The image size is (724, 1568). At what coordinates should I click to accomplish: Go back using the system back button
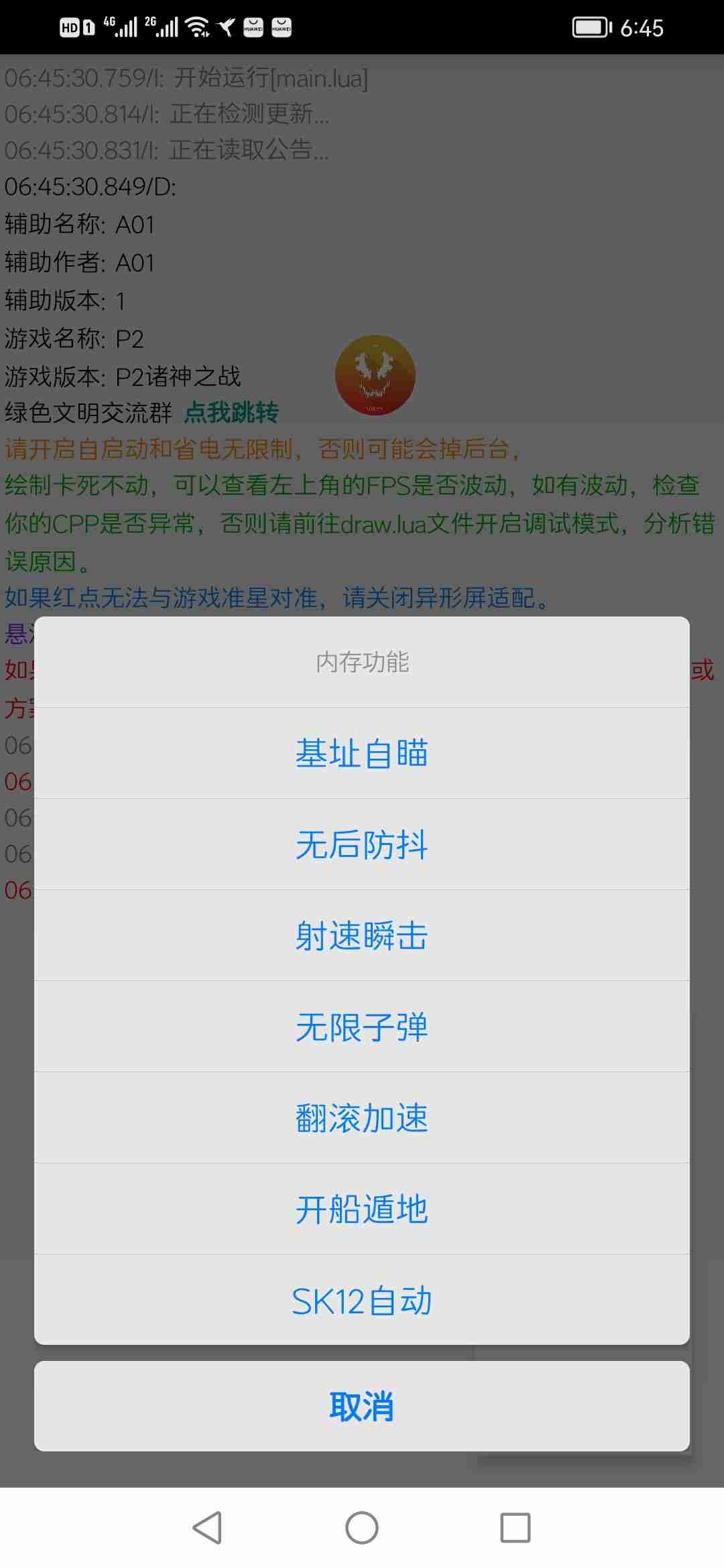(x=207, y=1528)
